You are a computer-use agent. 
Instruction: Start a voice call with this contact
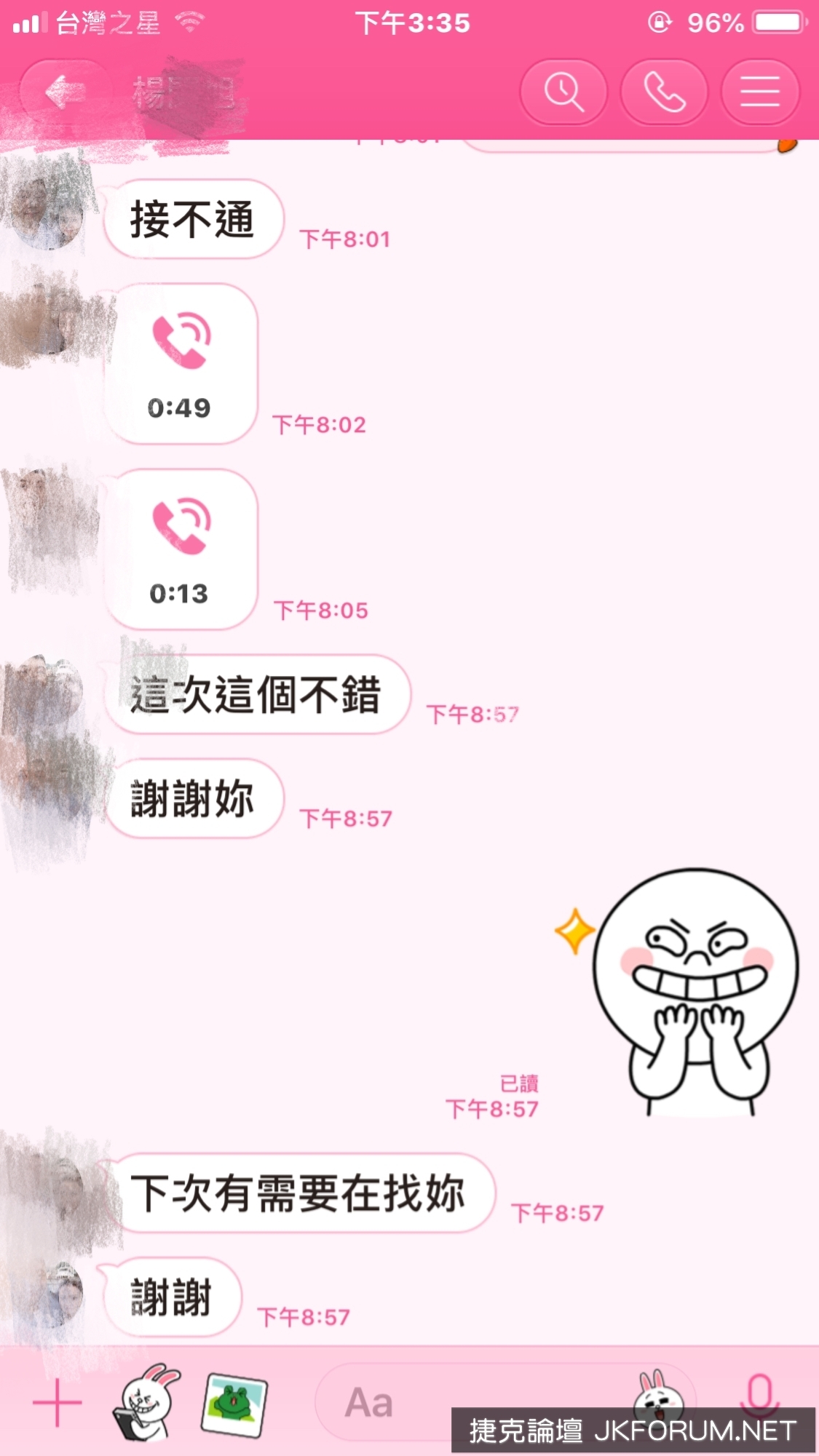click(x=664, y=92)
